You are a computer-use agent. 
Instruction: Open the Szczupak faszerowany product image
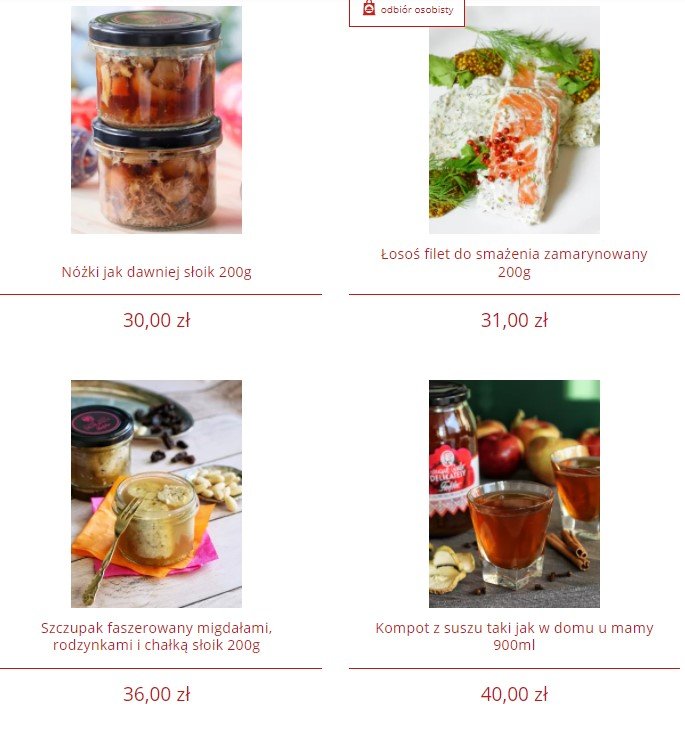click(x=156, y=493)
